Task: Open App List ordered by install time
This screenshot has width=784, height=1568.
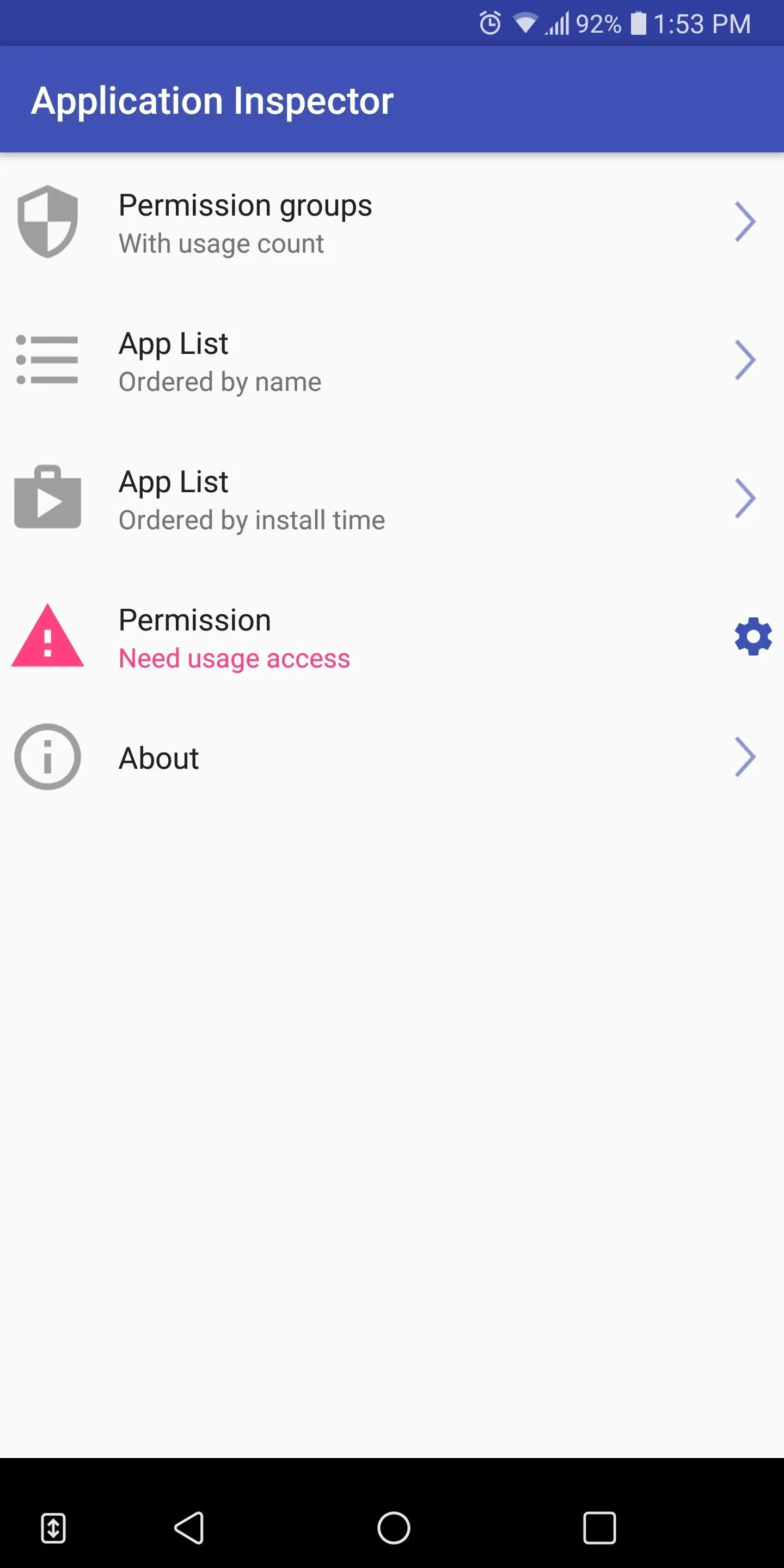Action: click(x=392, y=498)
